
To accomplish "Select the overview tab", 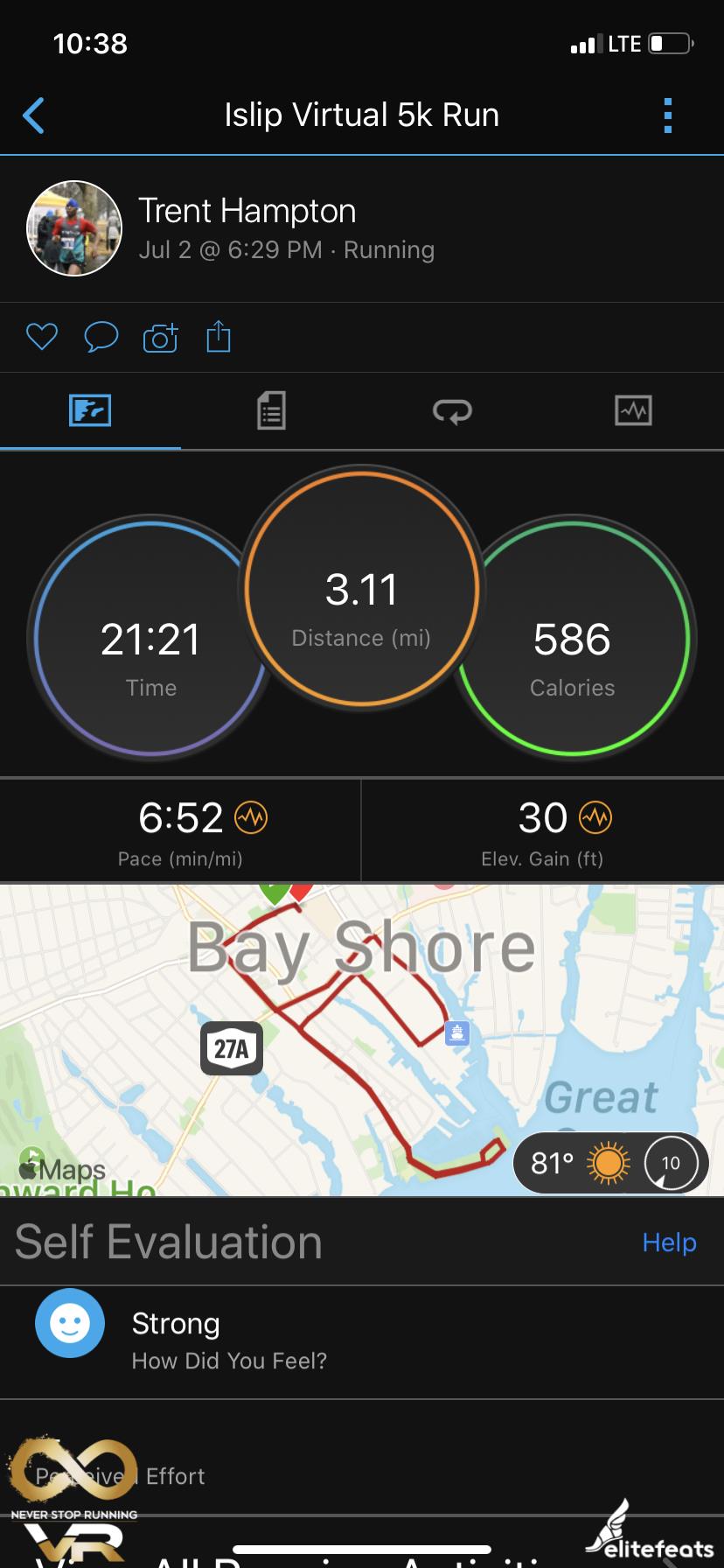I will [90, 410].
